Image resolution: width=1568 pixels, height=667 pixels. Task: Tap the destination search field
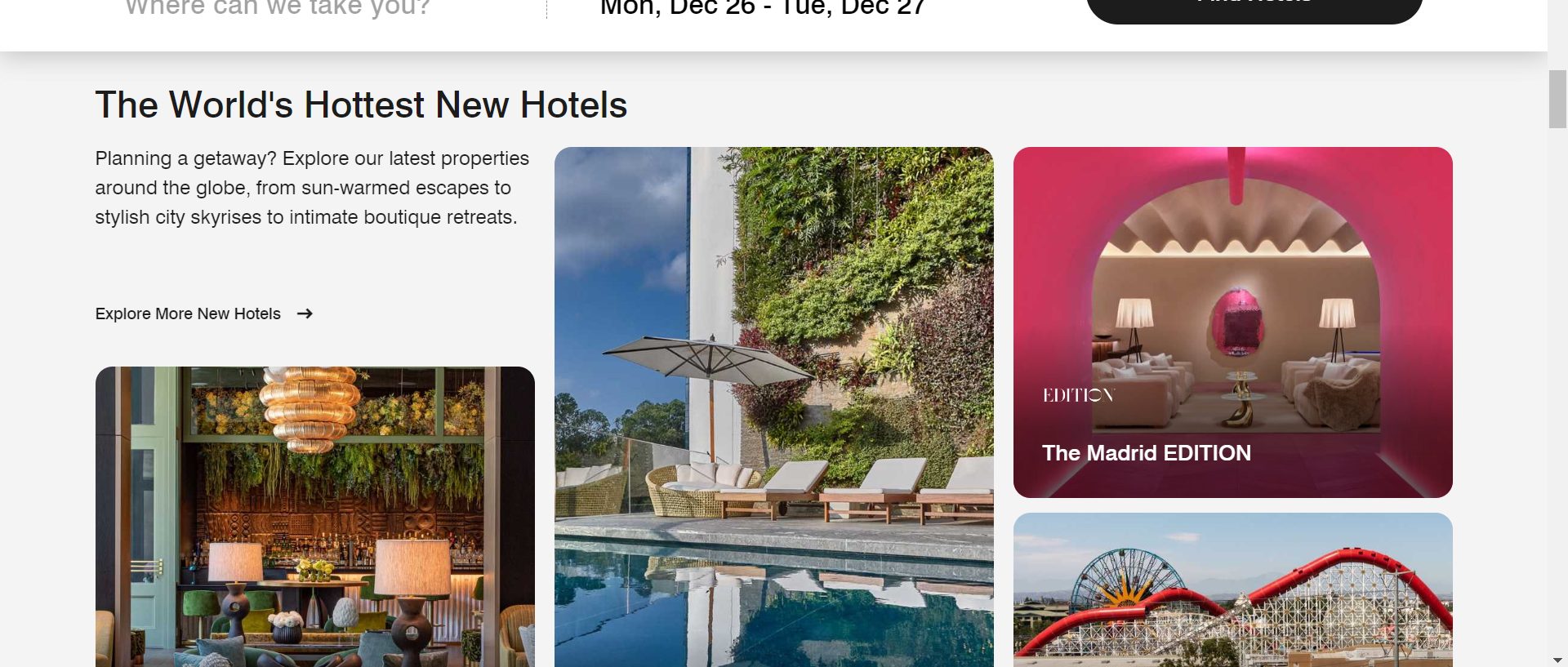pos(278,8)
